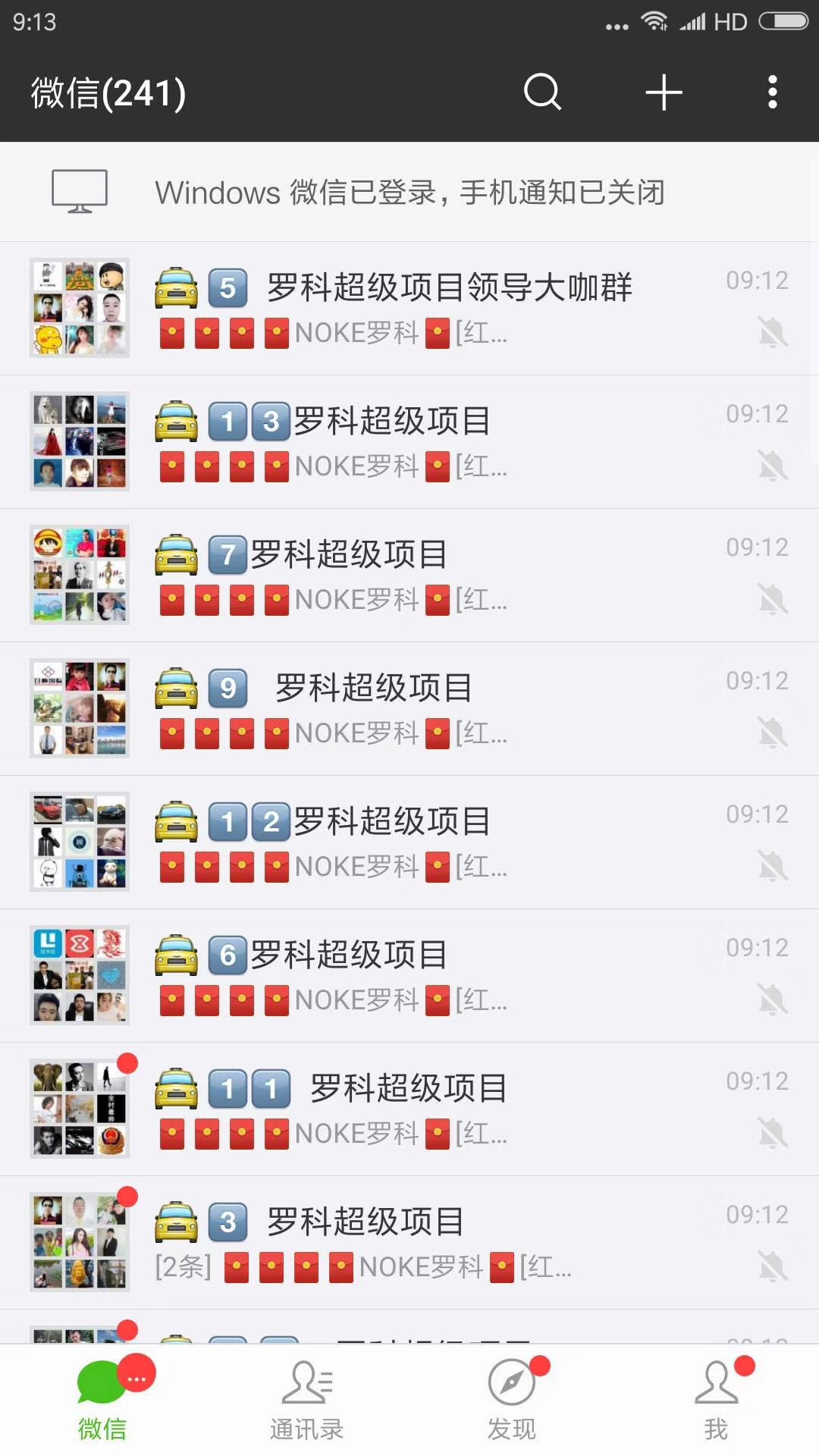Switch to the 发现 discover tab
The width and height of the screenshot is (819, 1456).
pos(512,1401)
